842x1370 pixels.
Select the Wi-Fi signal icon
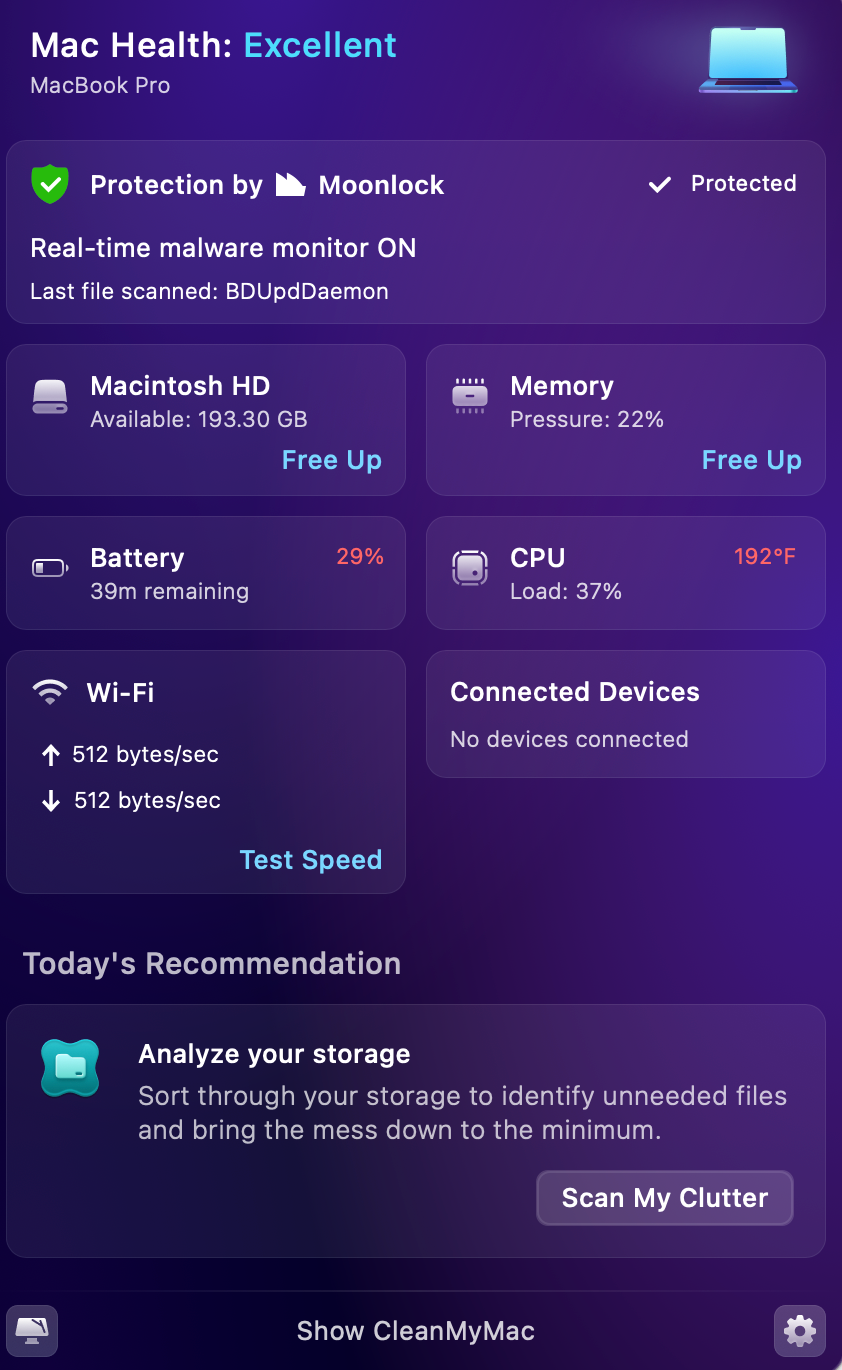49,691
